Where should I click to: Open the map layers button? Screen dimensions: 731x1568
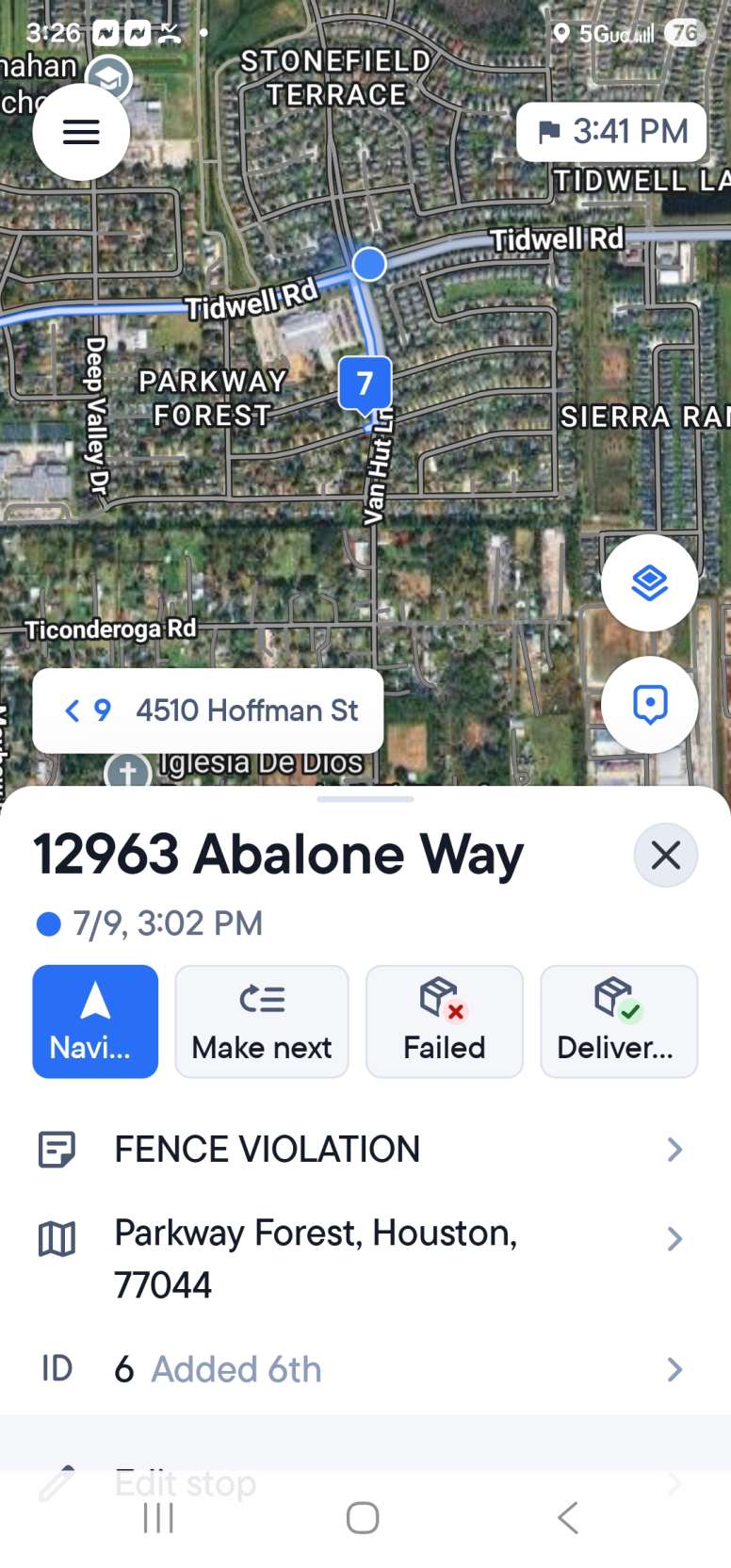click(x=649, y=583)
